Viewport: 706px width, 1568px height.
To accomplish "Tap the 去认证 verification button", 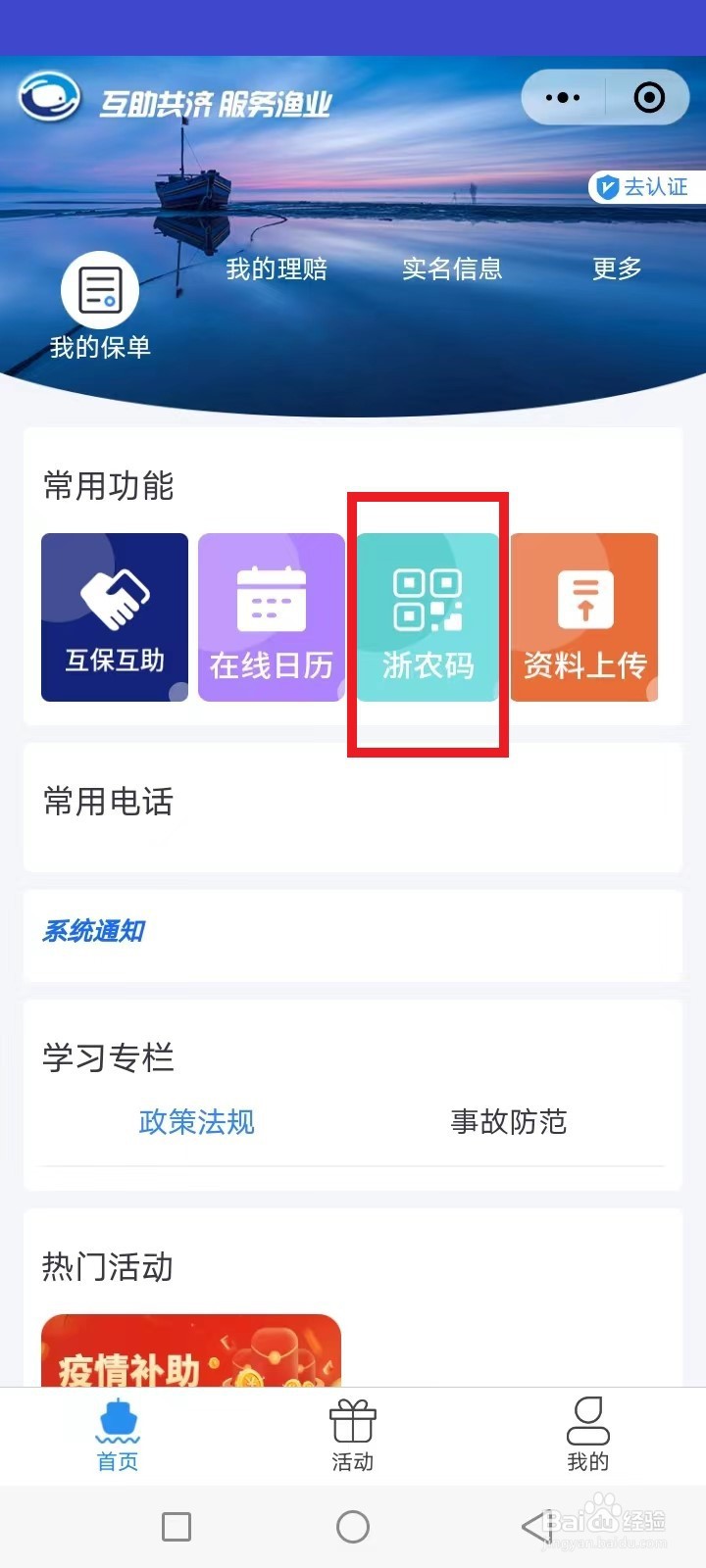I will coord(644,187).
